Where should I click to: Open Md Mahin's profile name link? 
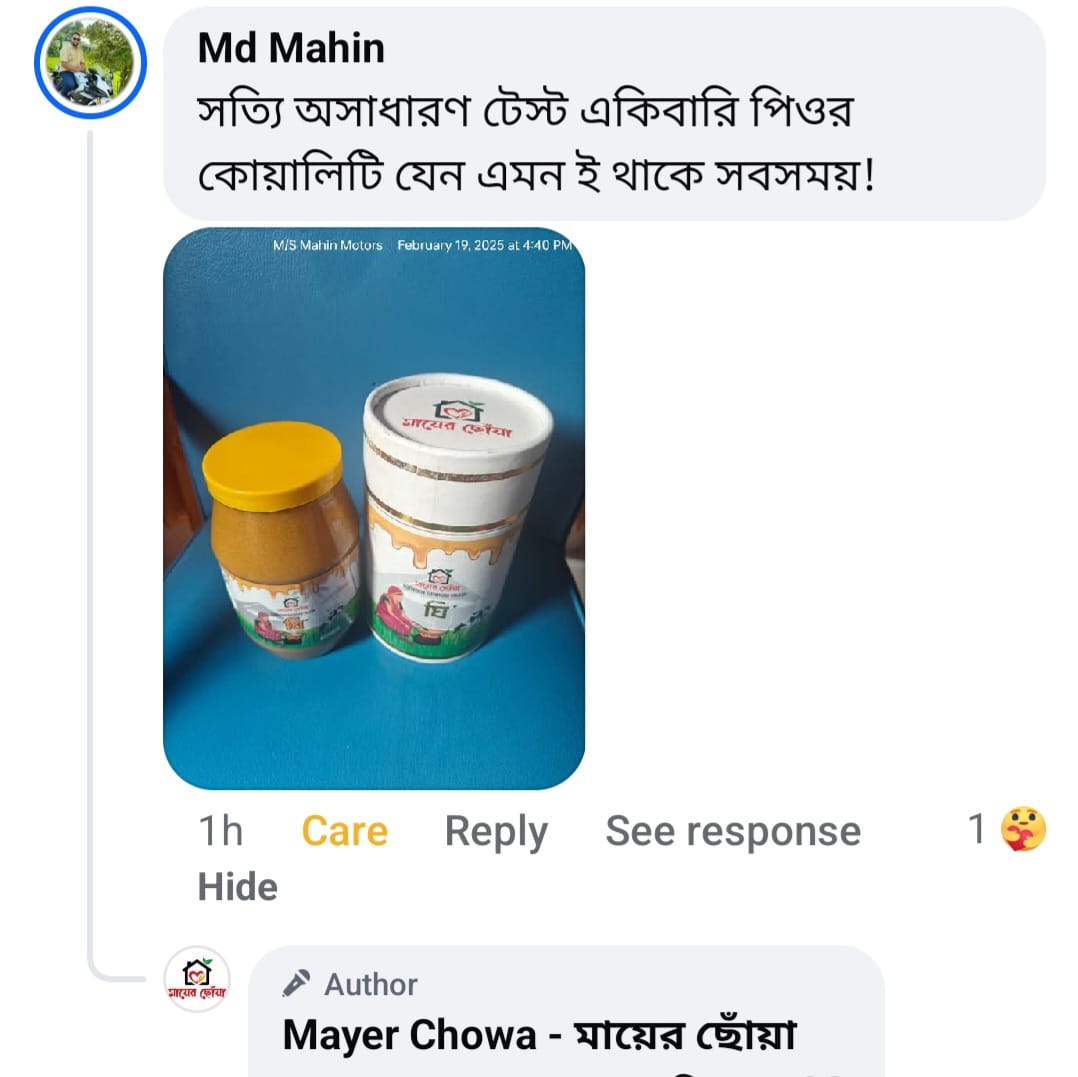tap(291, 48)
